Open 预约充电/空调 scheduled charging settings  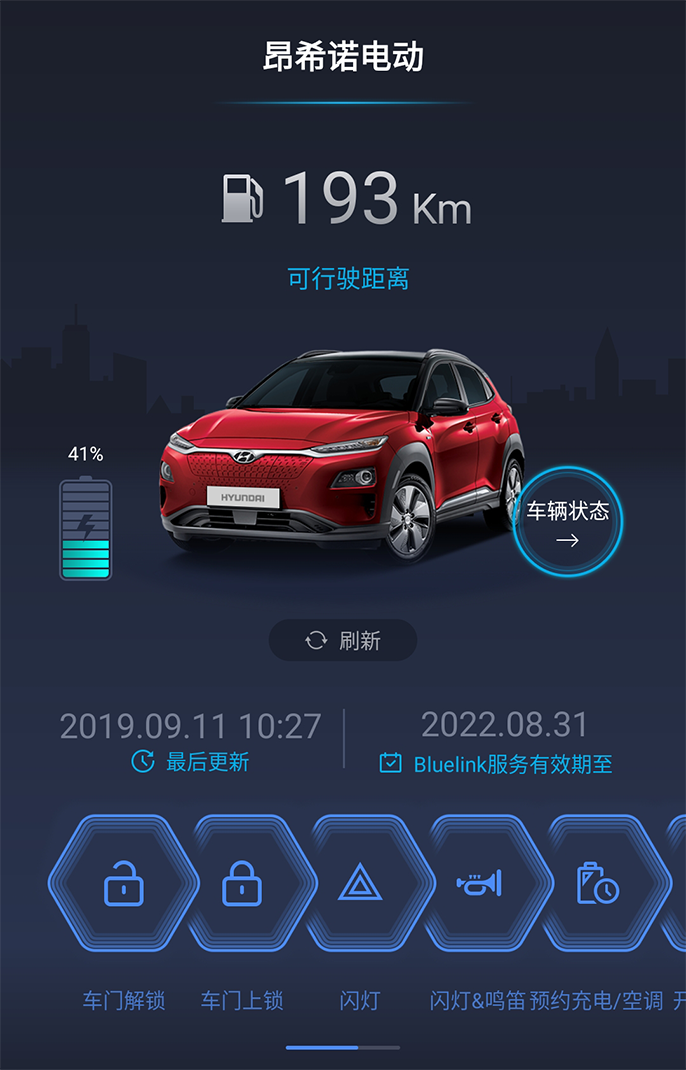(597, 883)
